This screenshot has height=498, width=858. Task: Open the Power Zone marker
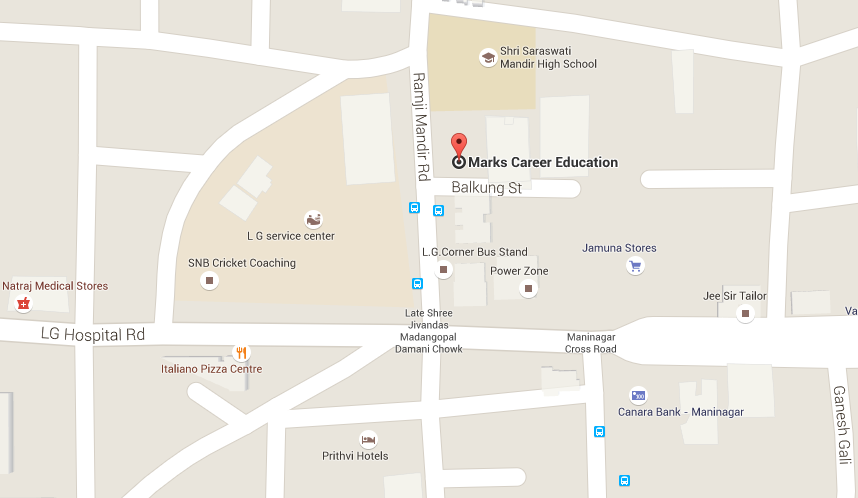(x=528, y=289)
